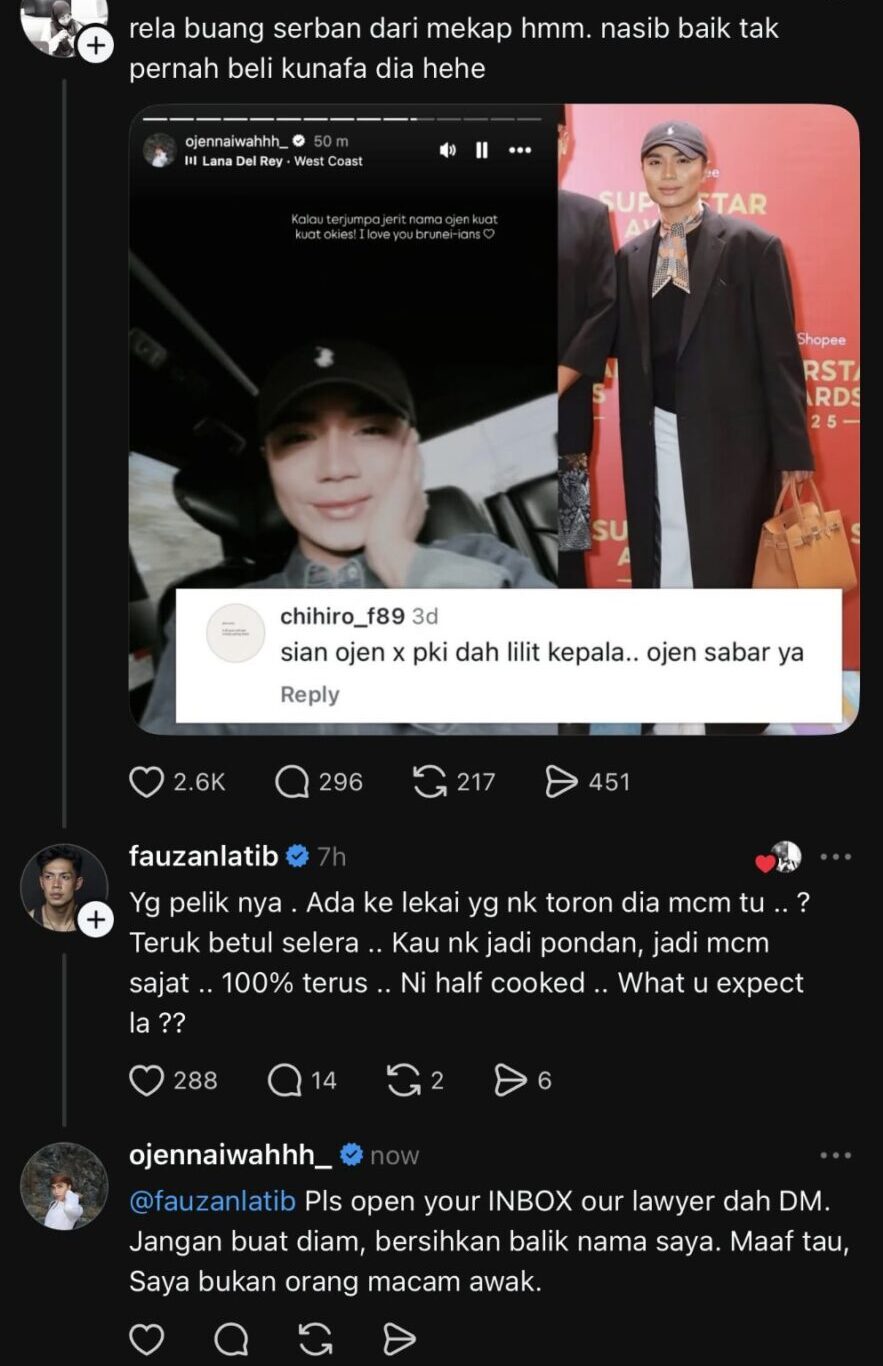
Task: Share ojennaiwahhh_'s reply
Action: coord(400,1339)
